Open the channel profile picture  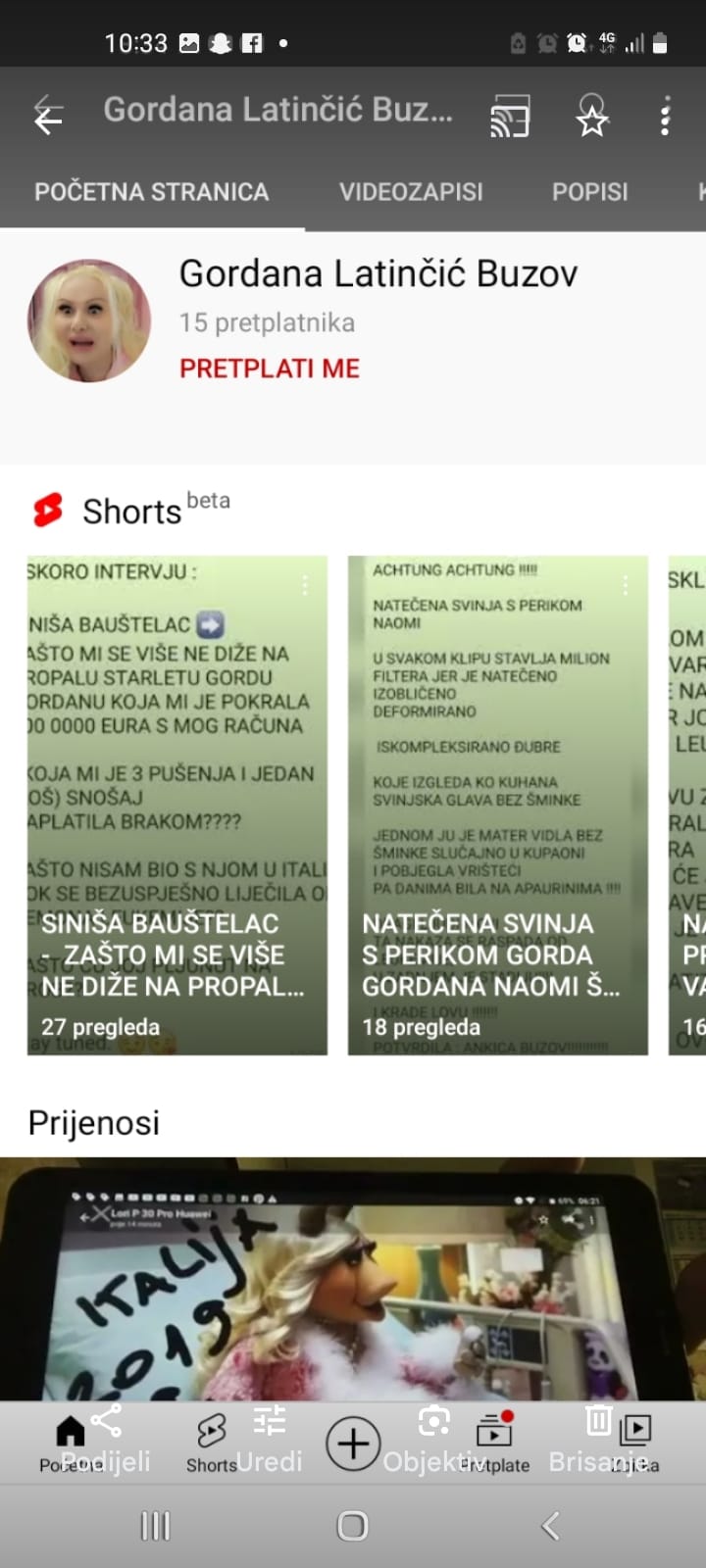click(x=89, y=321)
